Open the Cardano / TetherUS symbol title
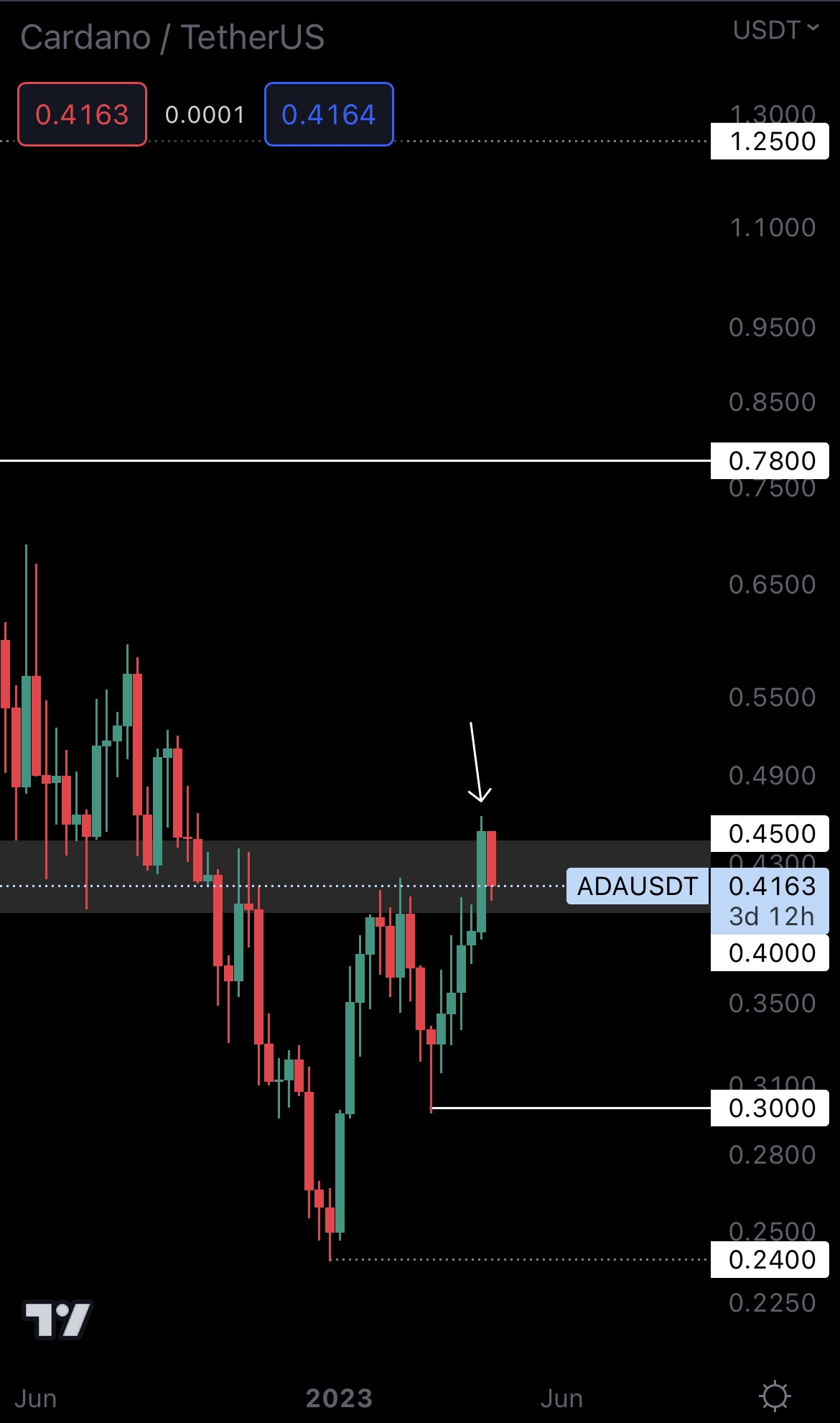This screenshot has width=840, height=1423. [x=172, y=37]
